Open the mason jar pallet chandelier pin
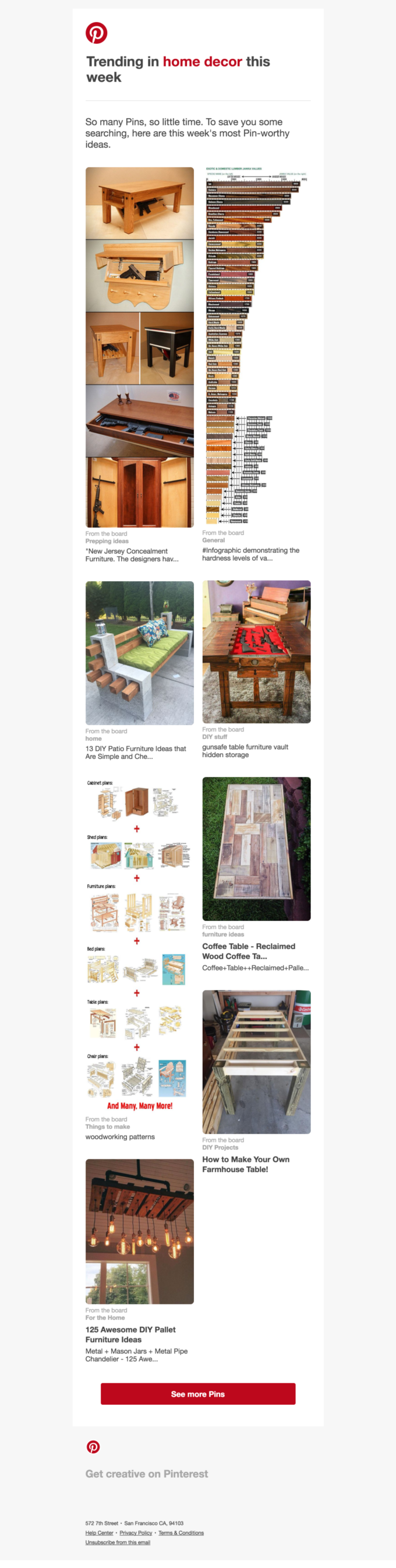This screenshot has height=1568, width=396. pyautogui.click(x=139, y=1231)
